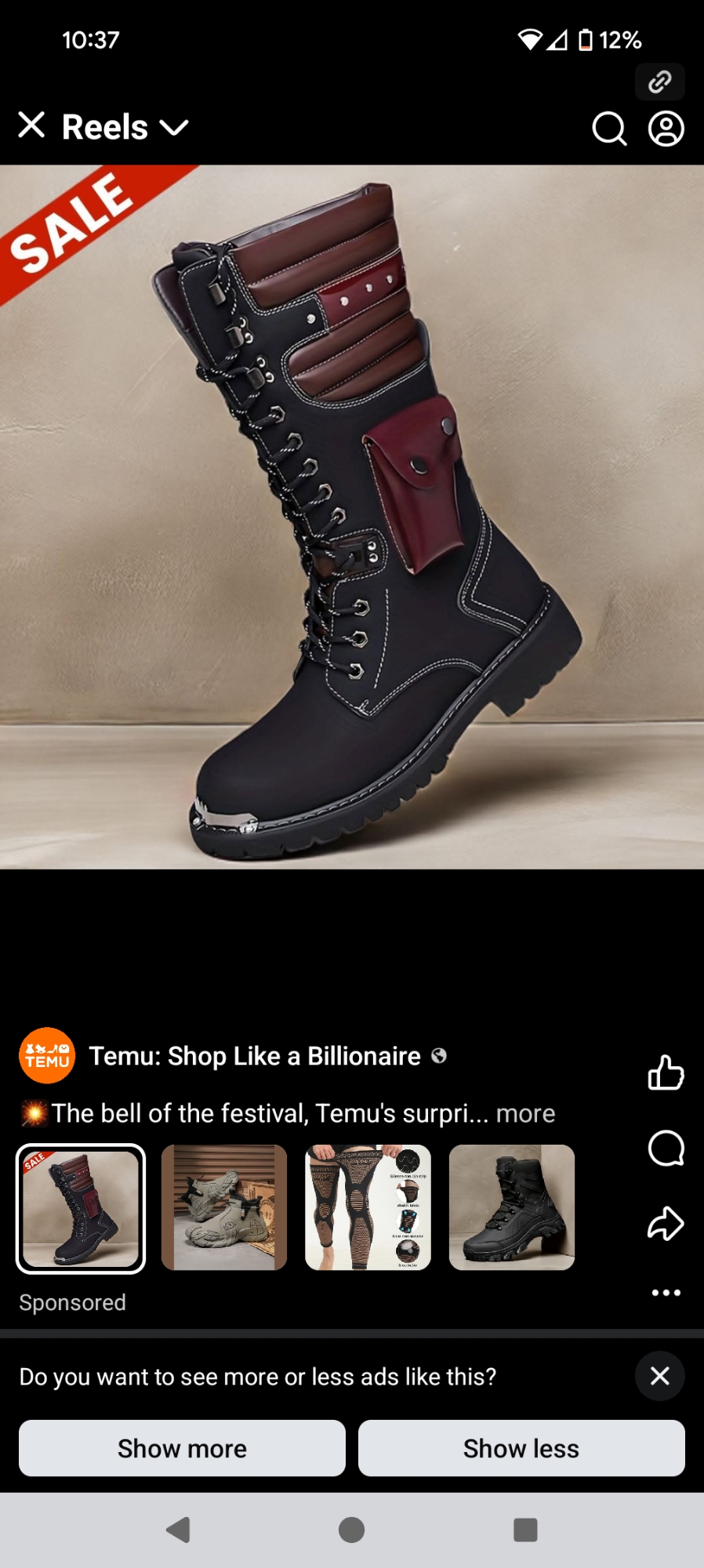Screen dimensions: 704x1568
Task: Close the Reels viewer
Action: pyautogui.click(x=31, y=125)
